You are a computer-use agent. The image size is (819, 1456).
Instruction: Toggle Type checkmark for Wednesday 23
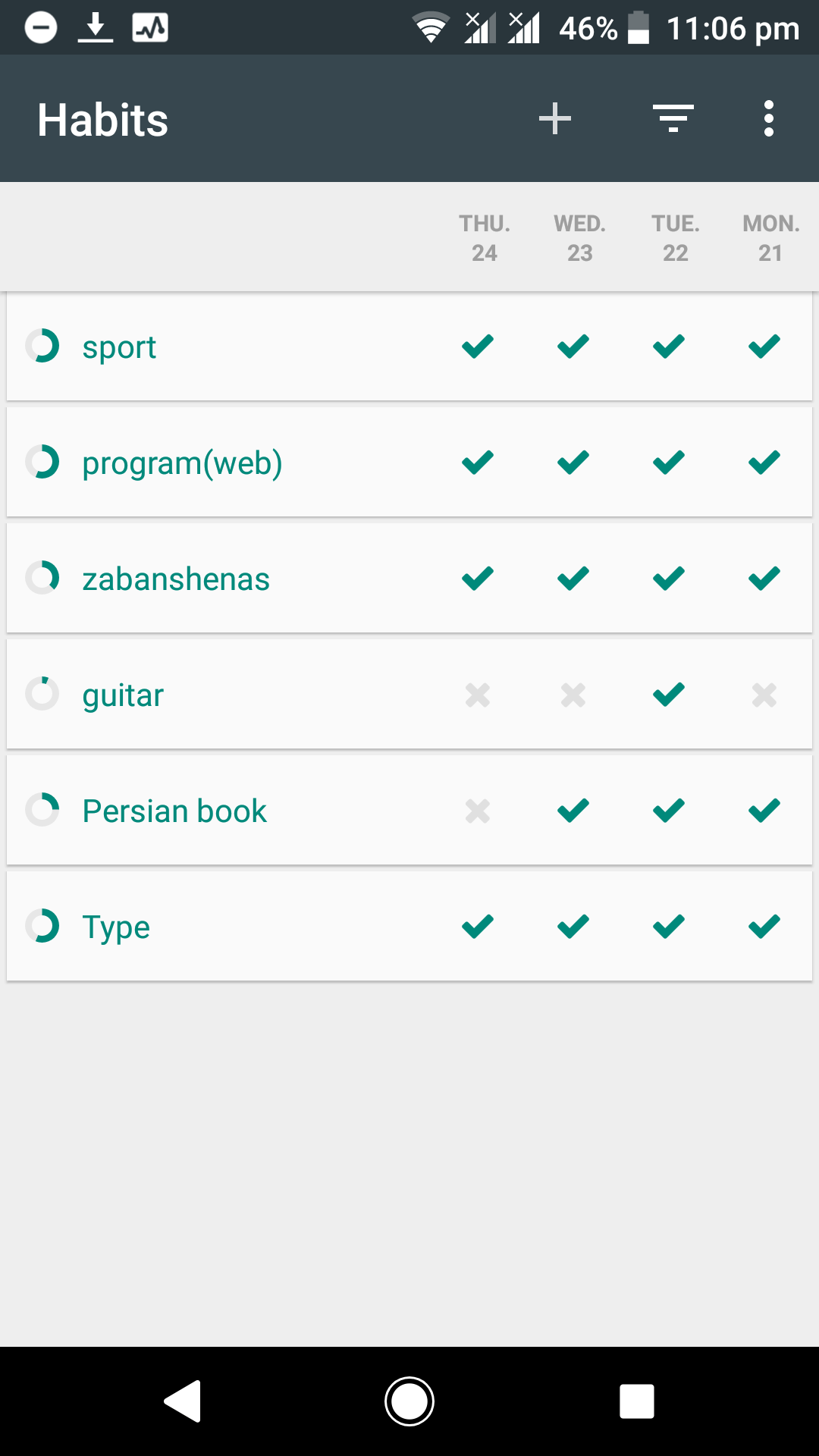pos(573,927)
